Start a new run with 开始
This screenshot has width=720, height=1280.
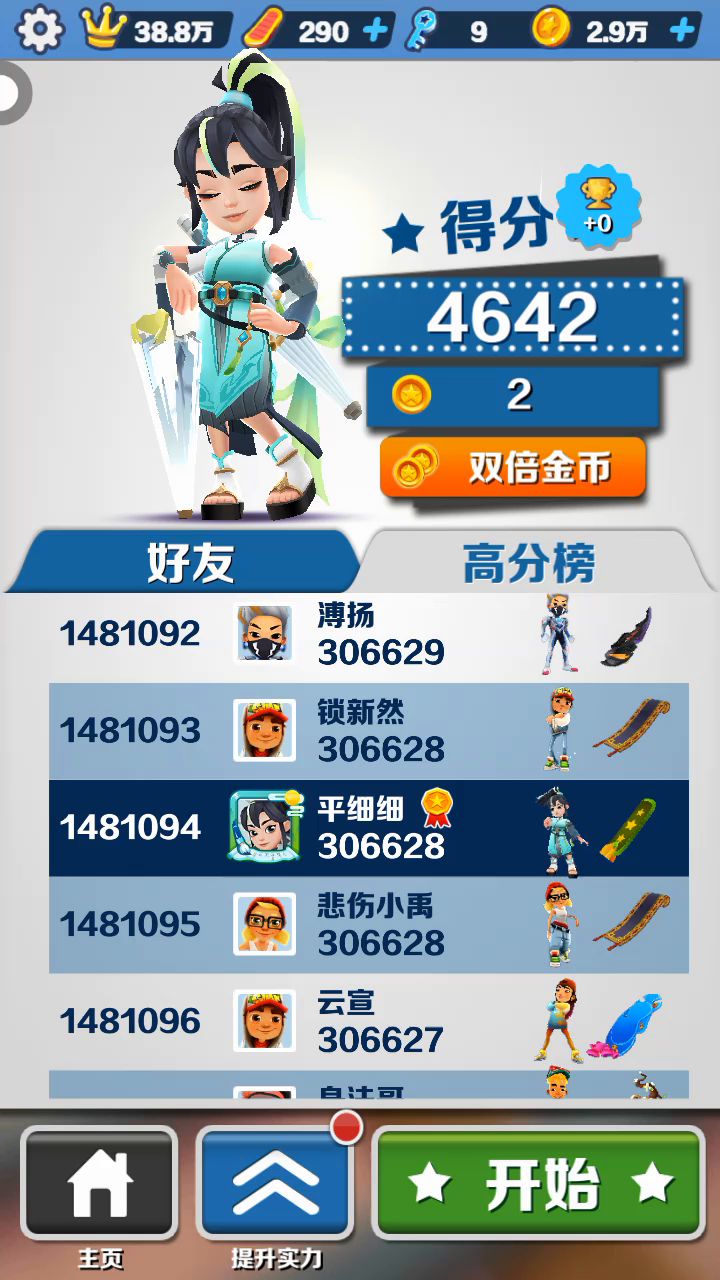[x=539, y=1184]
